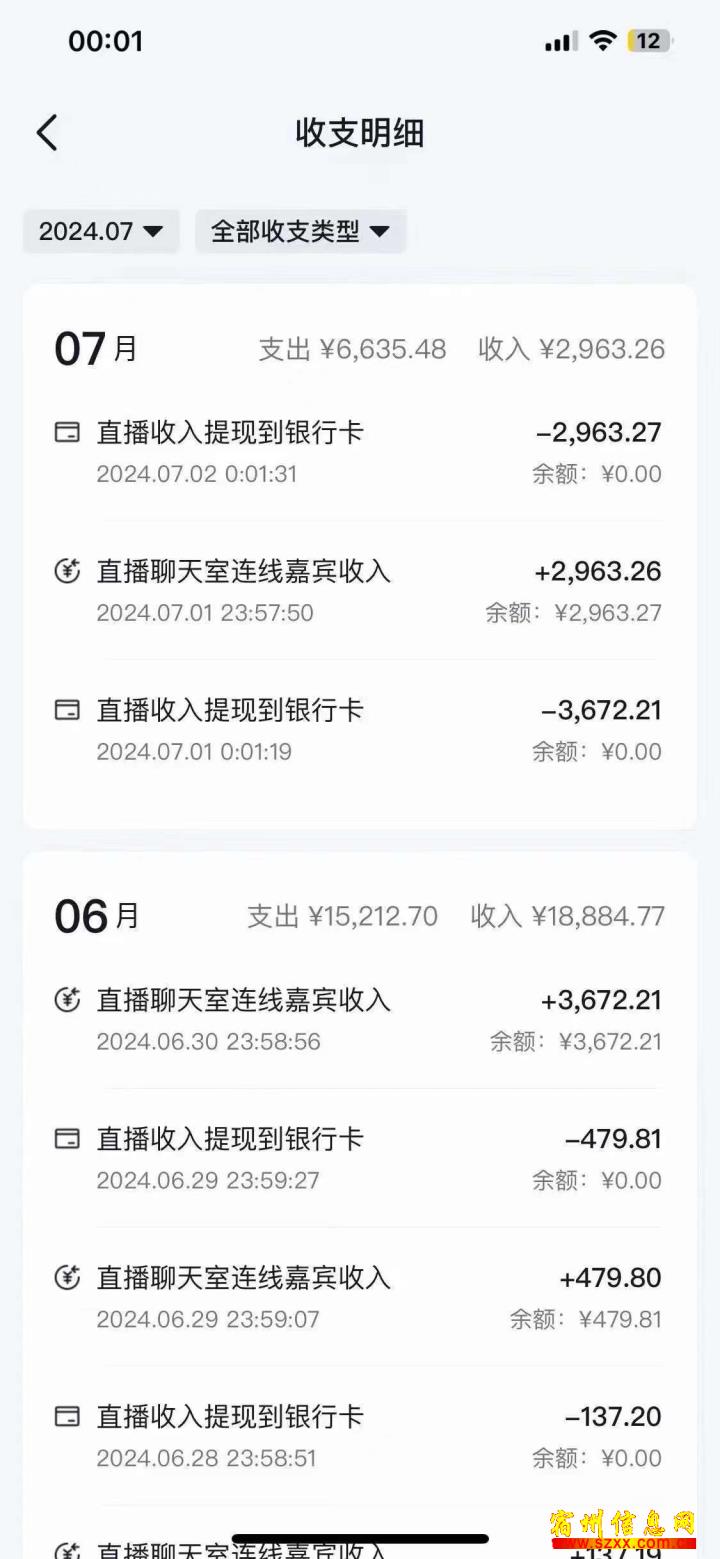This screenshot has width=720, height=1559.
Task: Expand the 全部收支类型 filter dropdown
Action: [x=300, y=231]
